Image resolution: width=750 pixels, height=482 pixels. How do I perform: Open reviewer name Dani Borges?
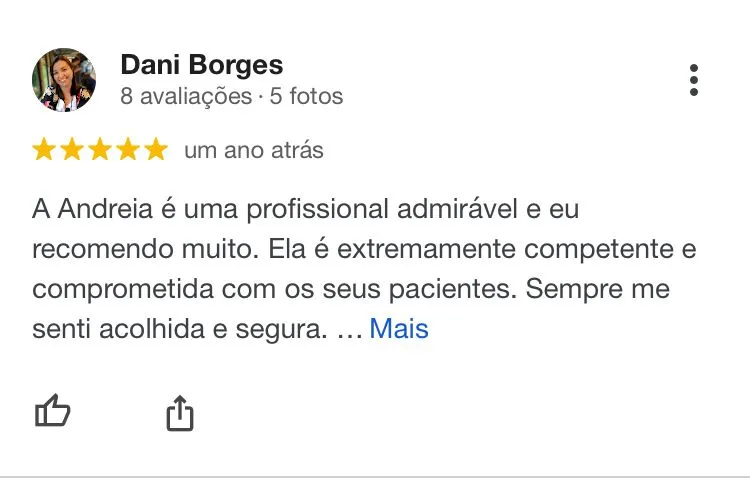(202, 66)
